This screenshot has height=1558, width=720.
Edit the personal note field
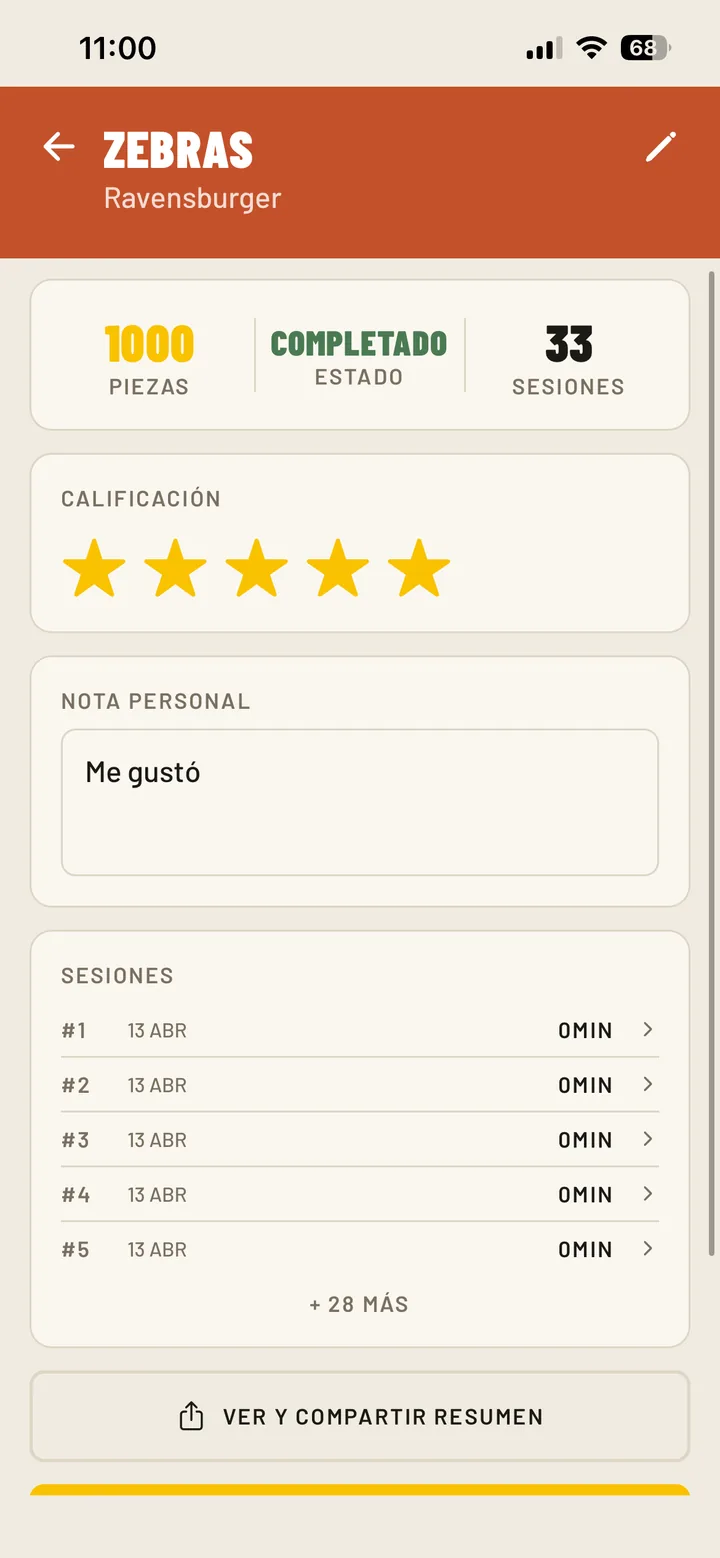360,802
